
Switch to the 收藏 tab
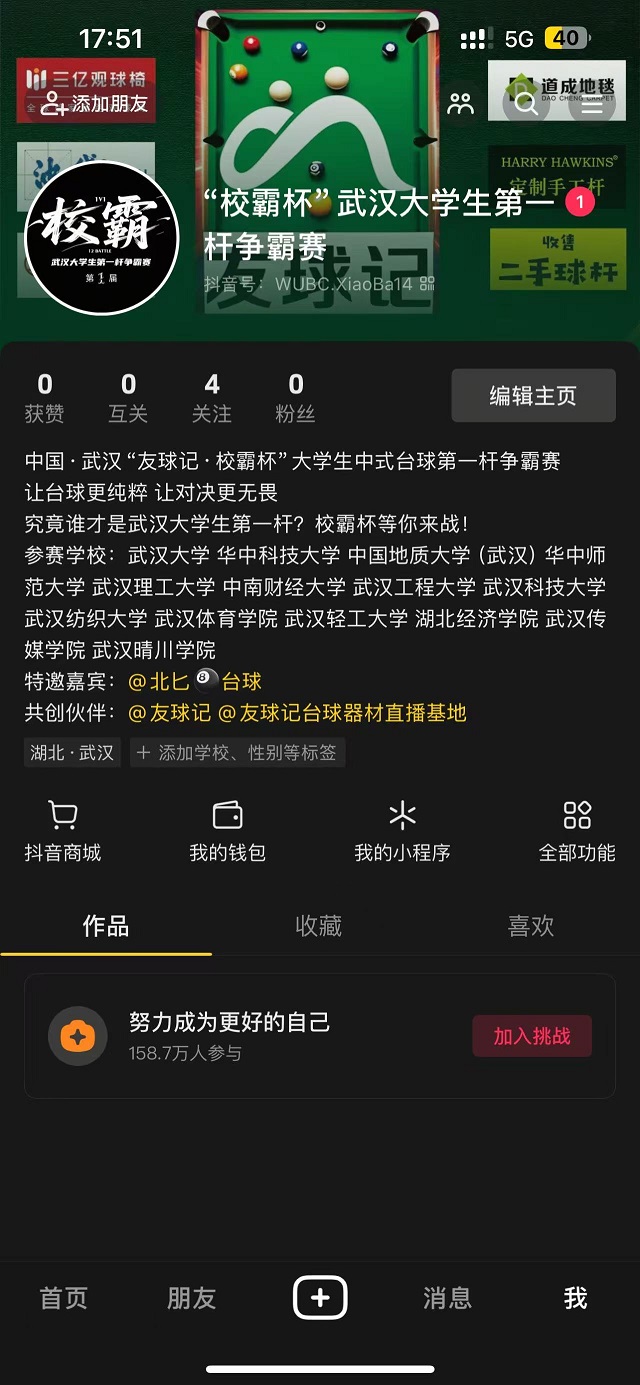pyautogui.click(x=318, y=926)
